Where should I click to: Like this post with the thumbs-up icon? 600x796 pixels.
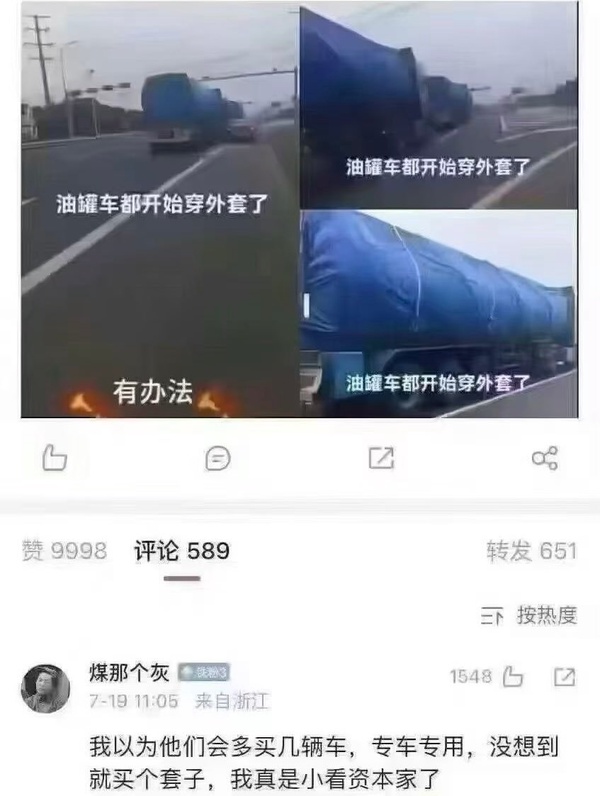coord(55,458)
